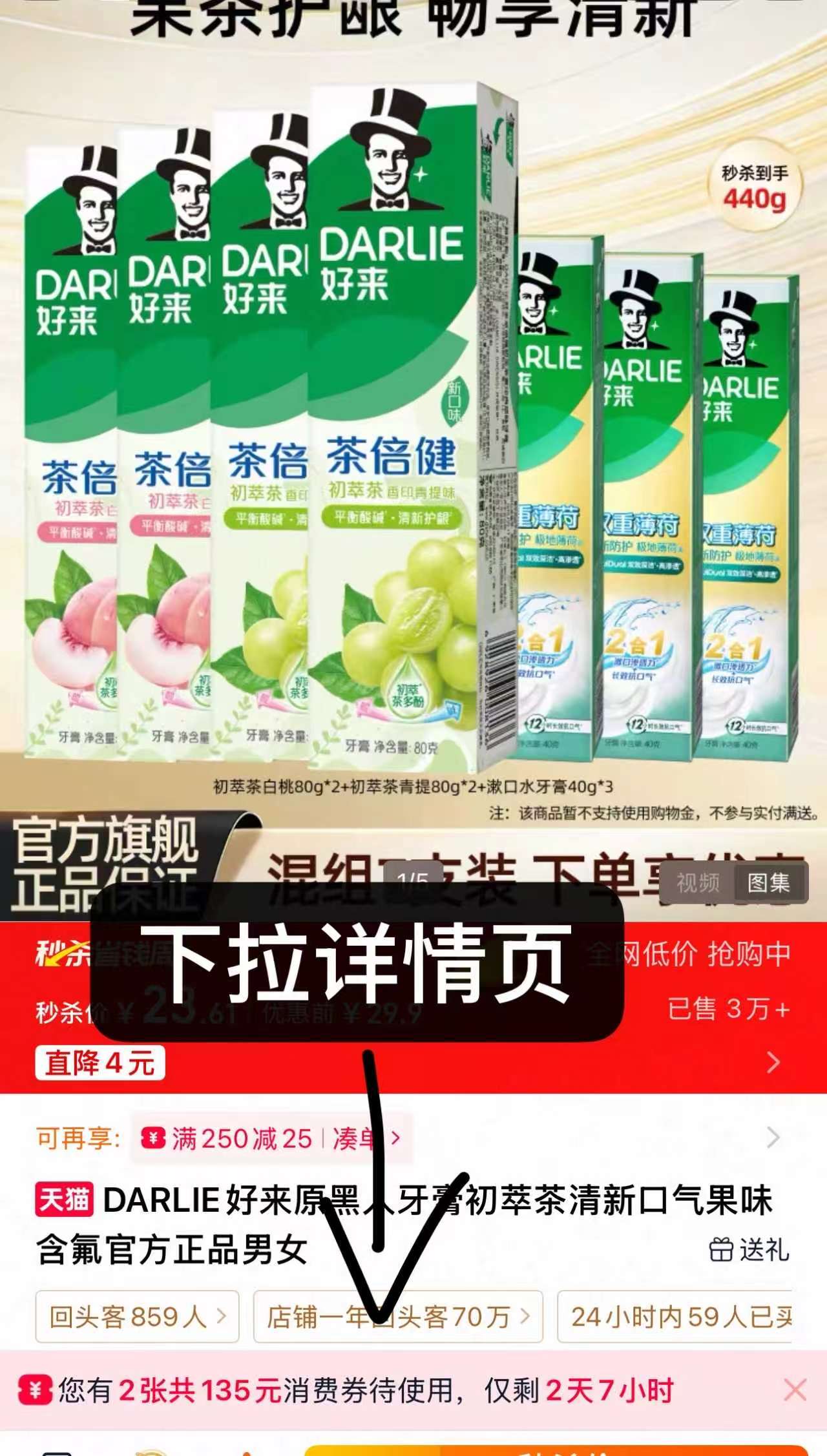Switch to the 图集 gallery tab
The width and height of the screenshot is (827, 1456).
pos(769,882)
